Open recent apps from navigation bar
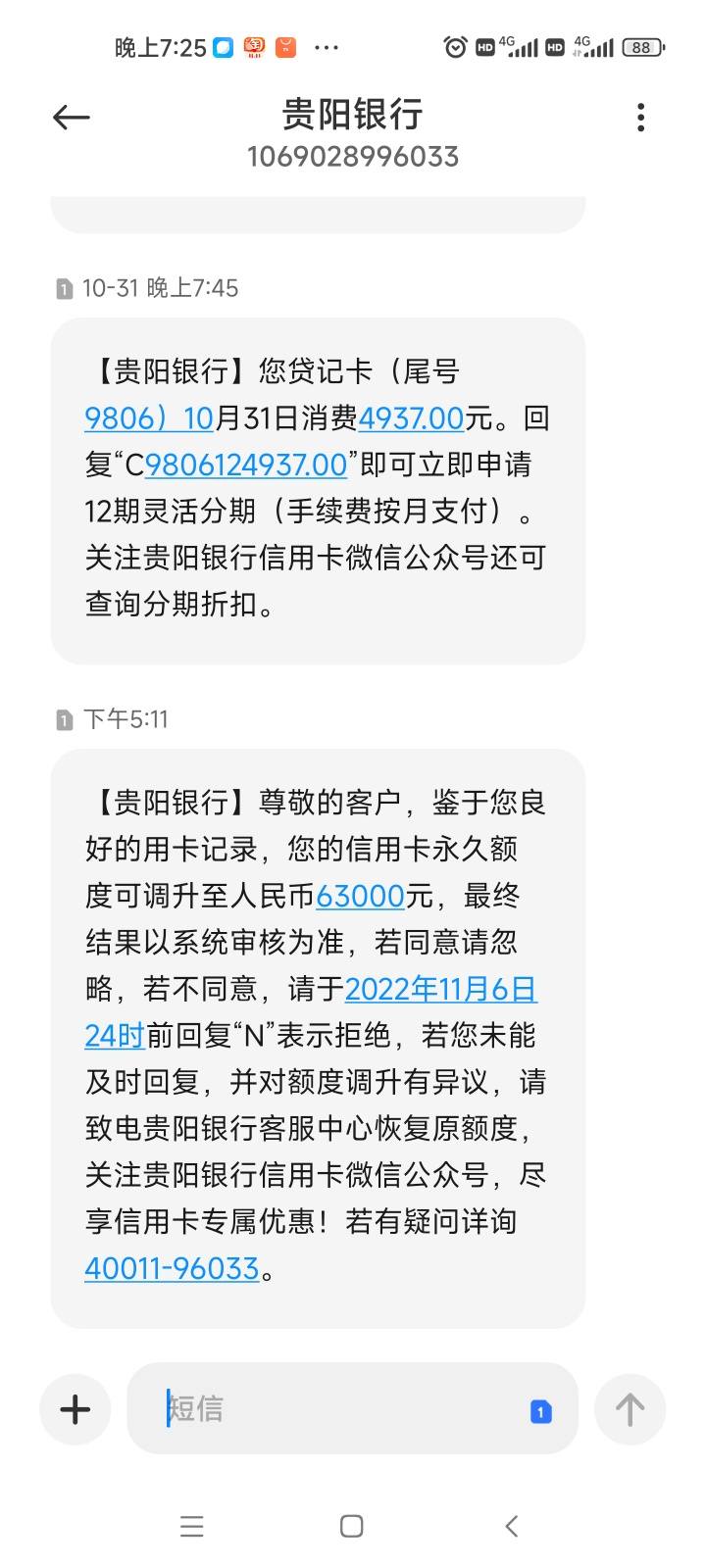 [x=192, y=1526]
